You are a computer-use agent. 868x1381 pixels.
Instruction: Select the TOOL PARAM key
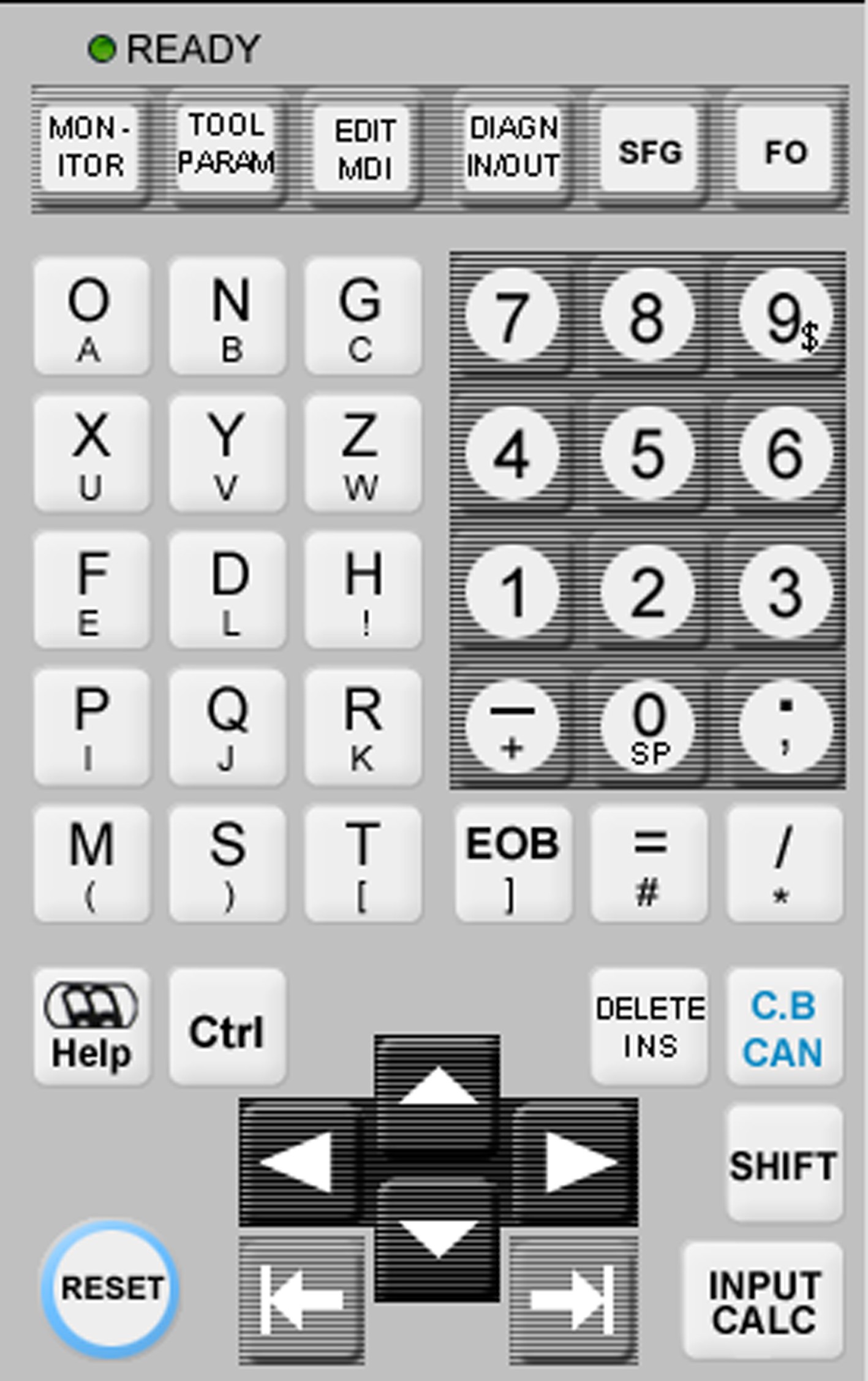pos(226,148)
